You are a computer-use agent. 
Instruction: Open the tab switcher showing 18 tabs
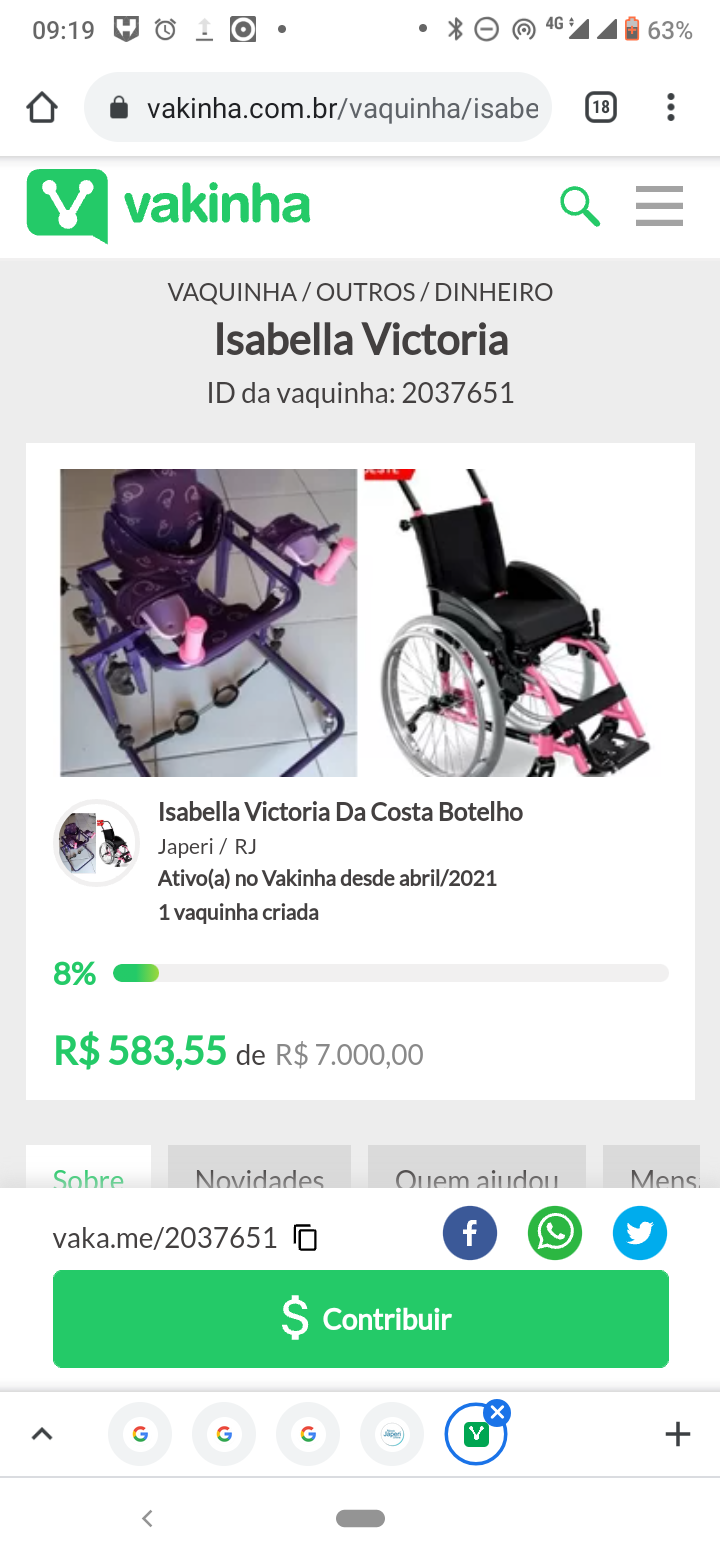(x=600, y=107)
